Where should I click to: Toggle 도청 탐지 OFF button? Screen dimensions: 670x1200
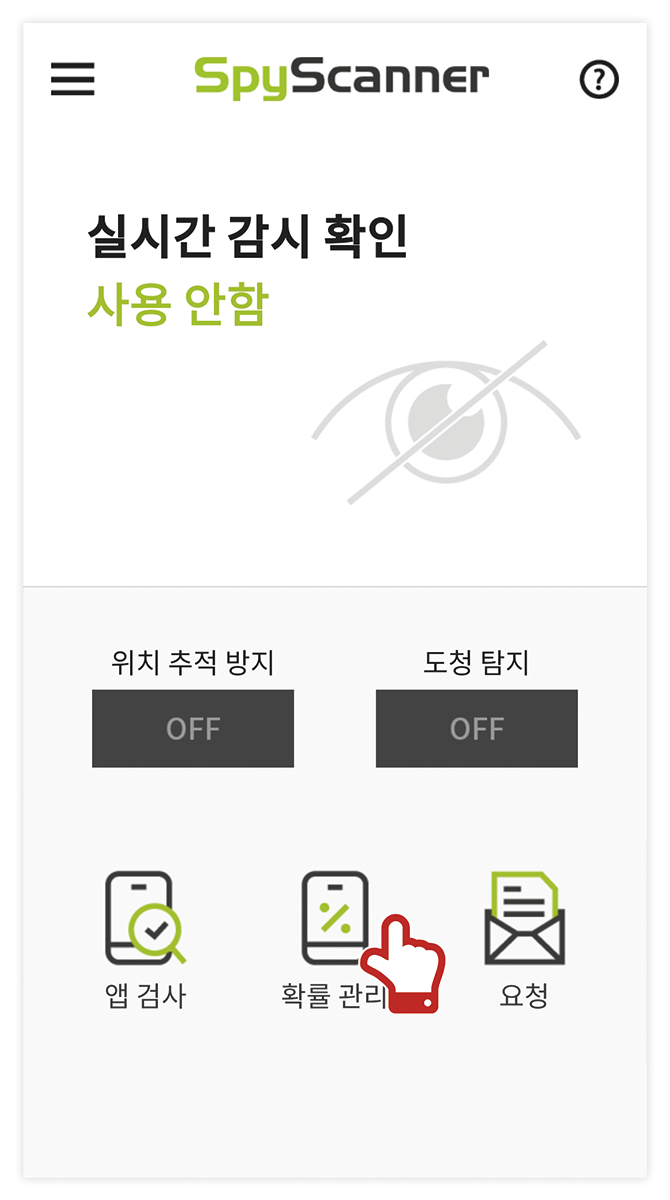[477, 728]
